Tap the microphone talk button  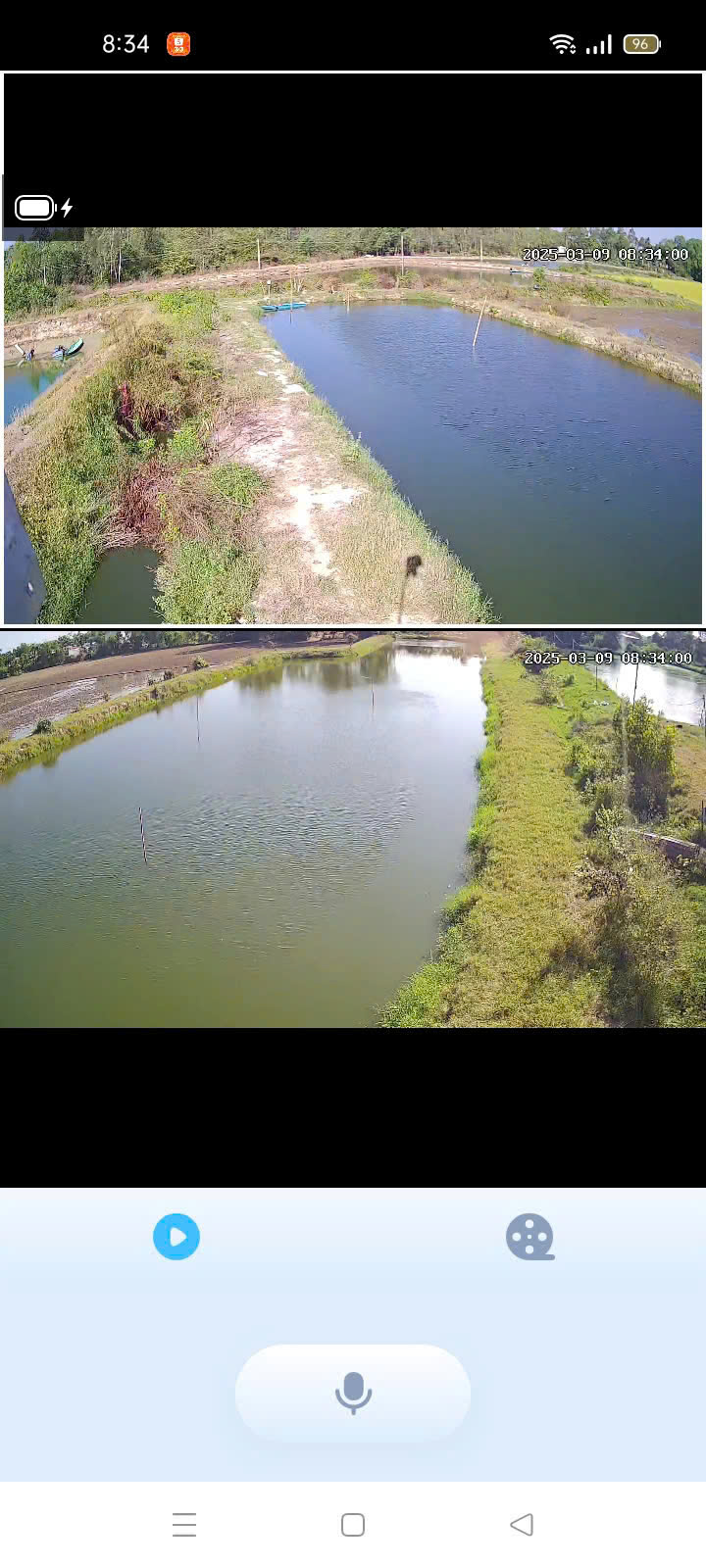tap(353, 1393)
